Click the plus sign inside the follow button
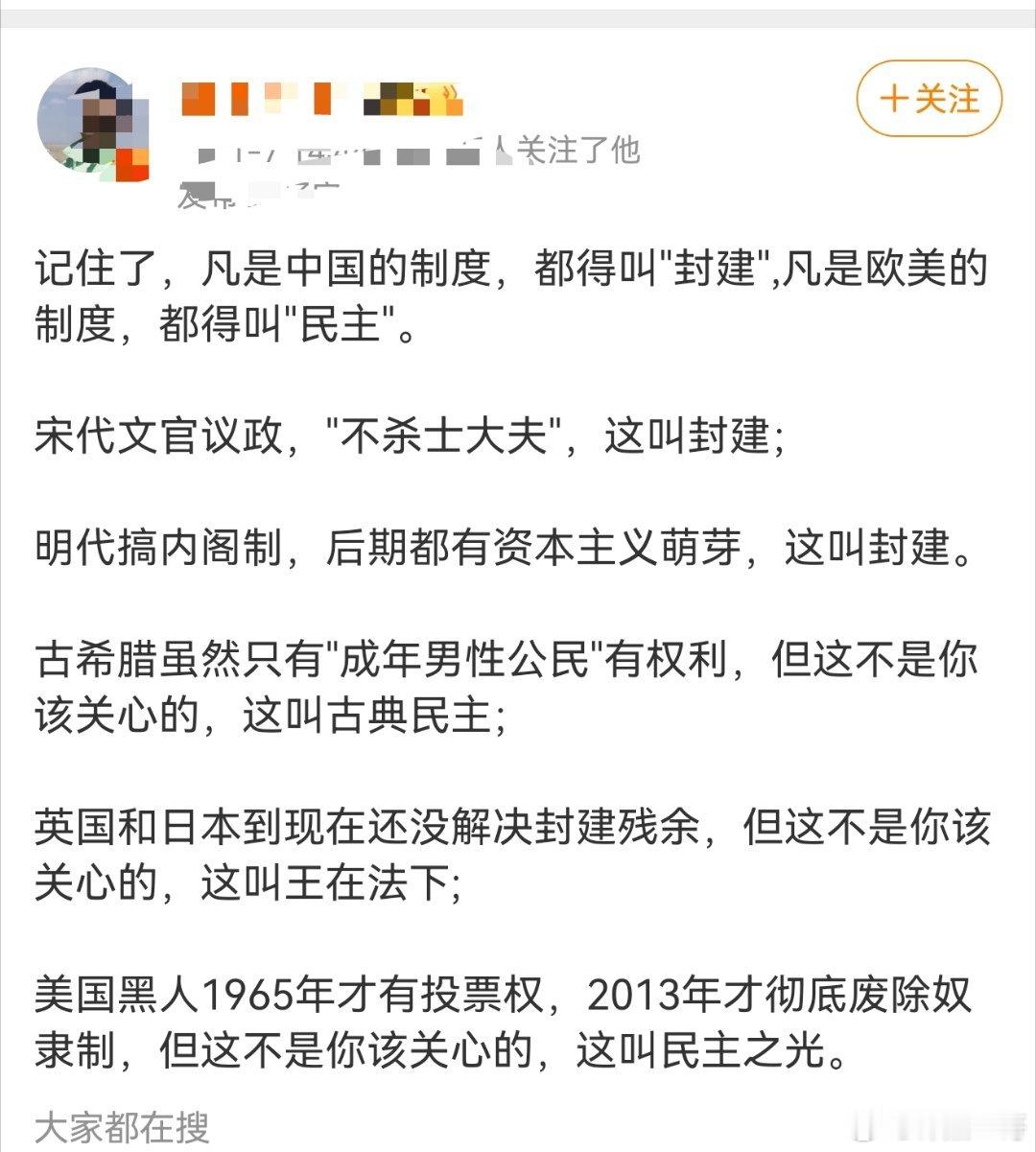The image size is (1036, 1152). pyautogui.click(x=895, y=96)
